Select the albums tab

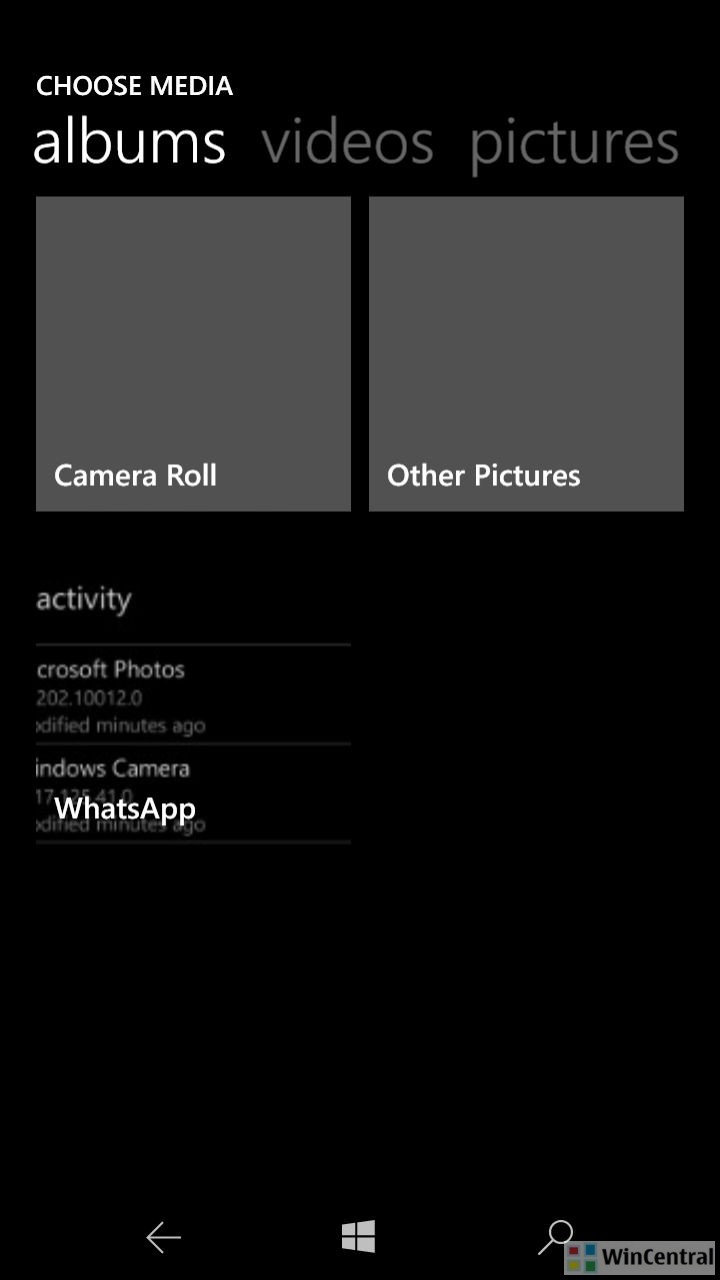pyautogui.click(x=130, y=142)
